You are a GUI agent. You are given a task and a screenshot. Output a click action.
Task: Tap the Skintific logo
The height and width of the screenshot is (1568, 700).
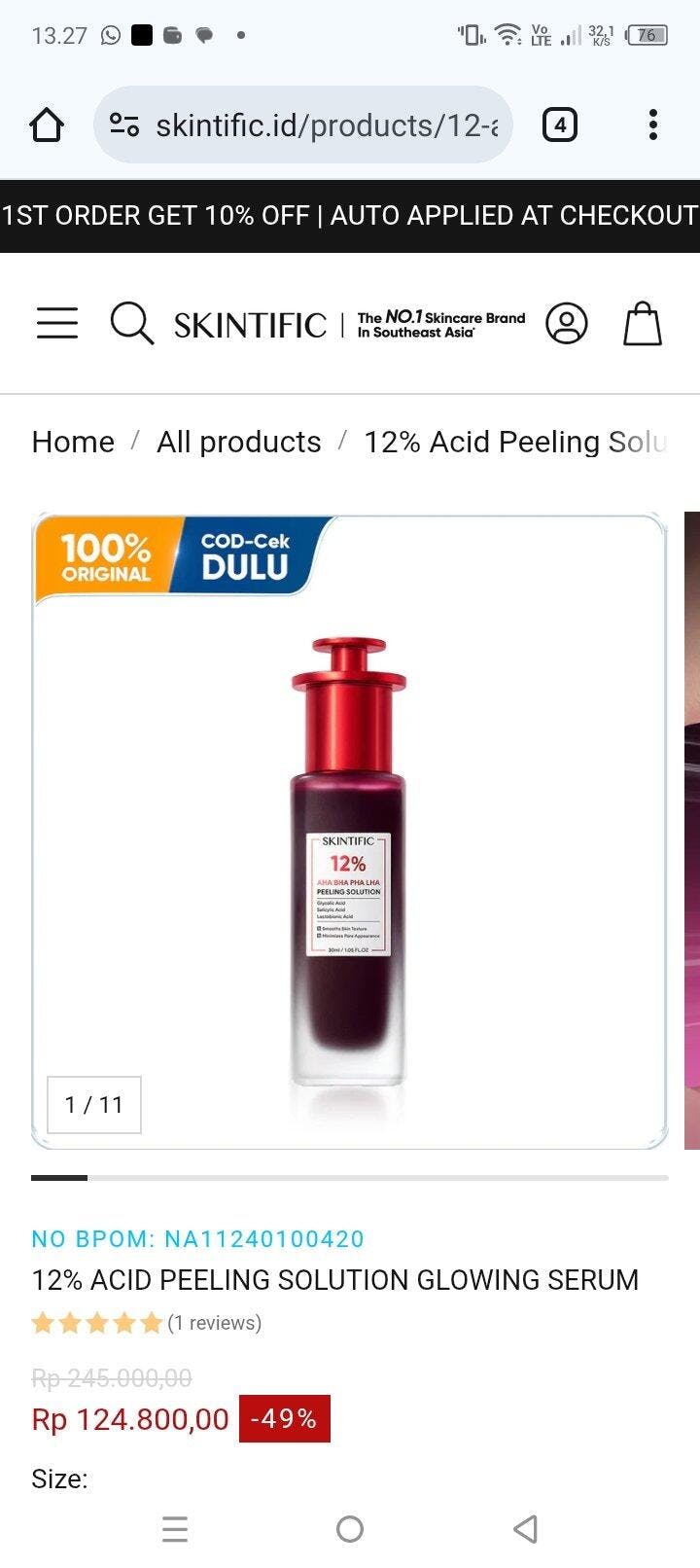click(251, 325)
